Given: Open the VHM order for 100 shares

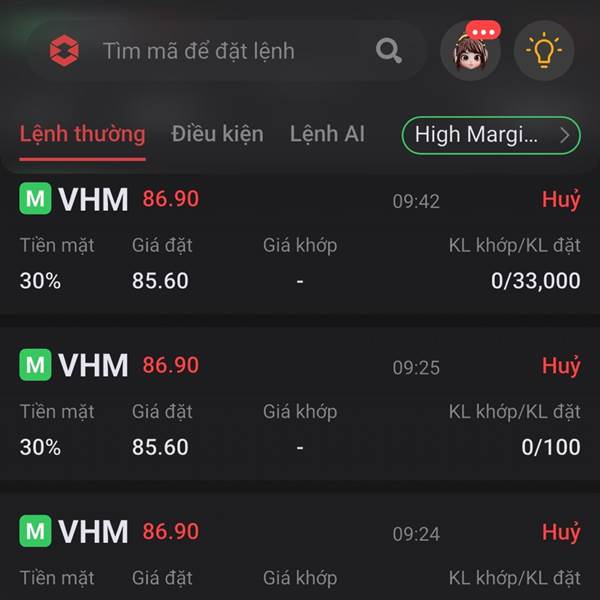Looking at the screenshot, I should click(x=300, y=404).
